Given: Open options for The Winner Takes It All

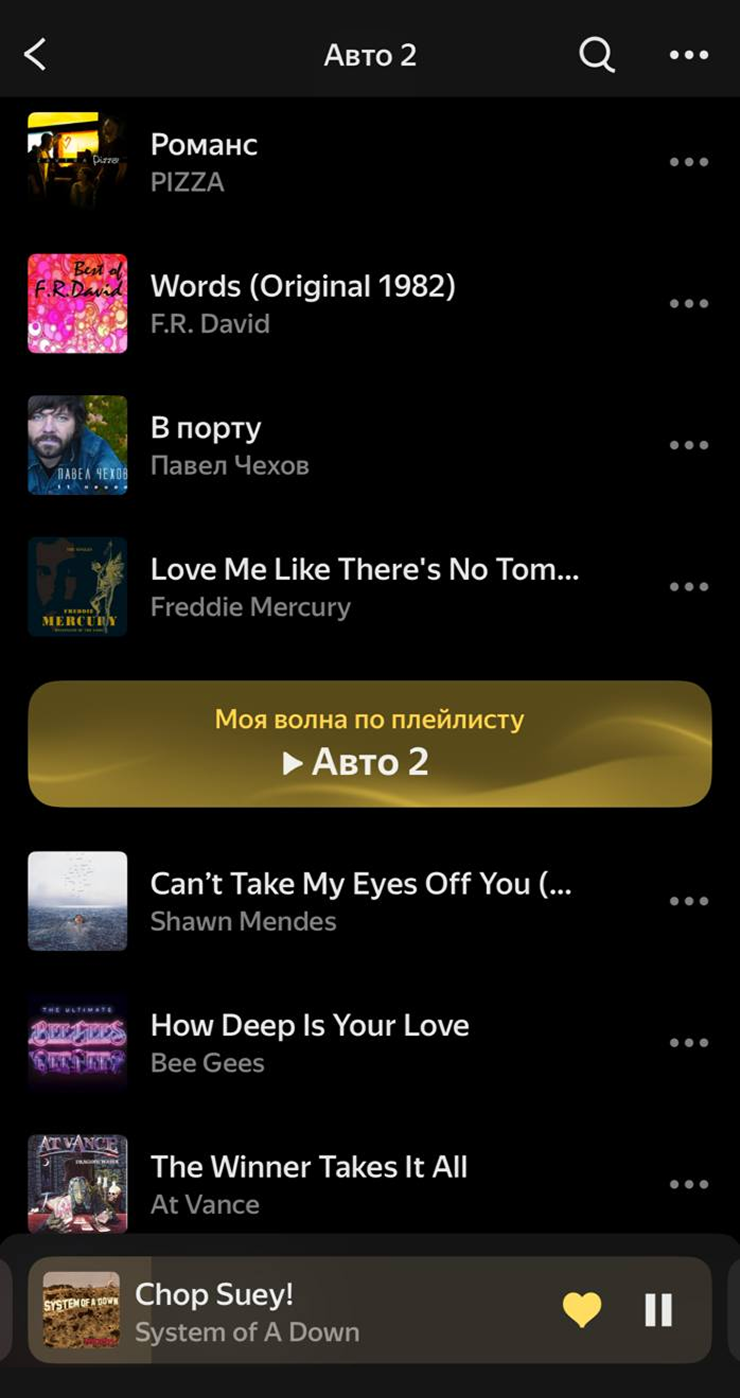Looking at the screenshot, I should coord(689,1184).
